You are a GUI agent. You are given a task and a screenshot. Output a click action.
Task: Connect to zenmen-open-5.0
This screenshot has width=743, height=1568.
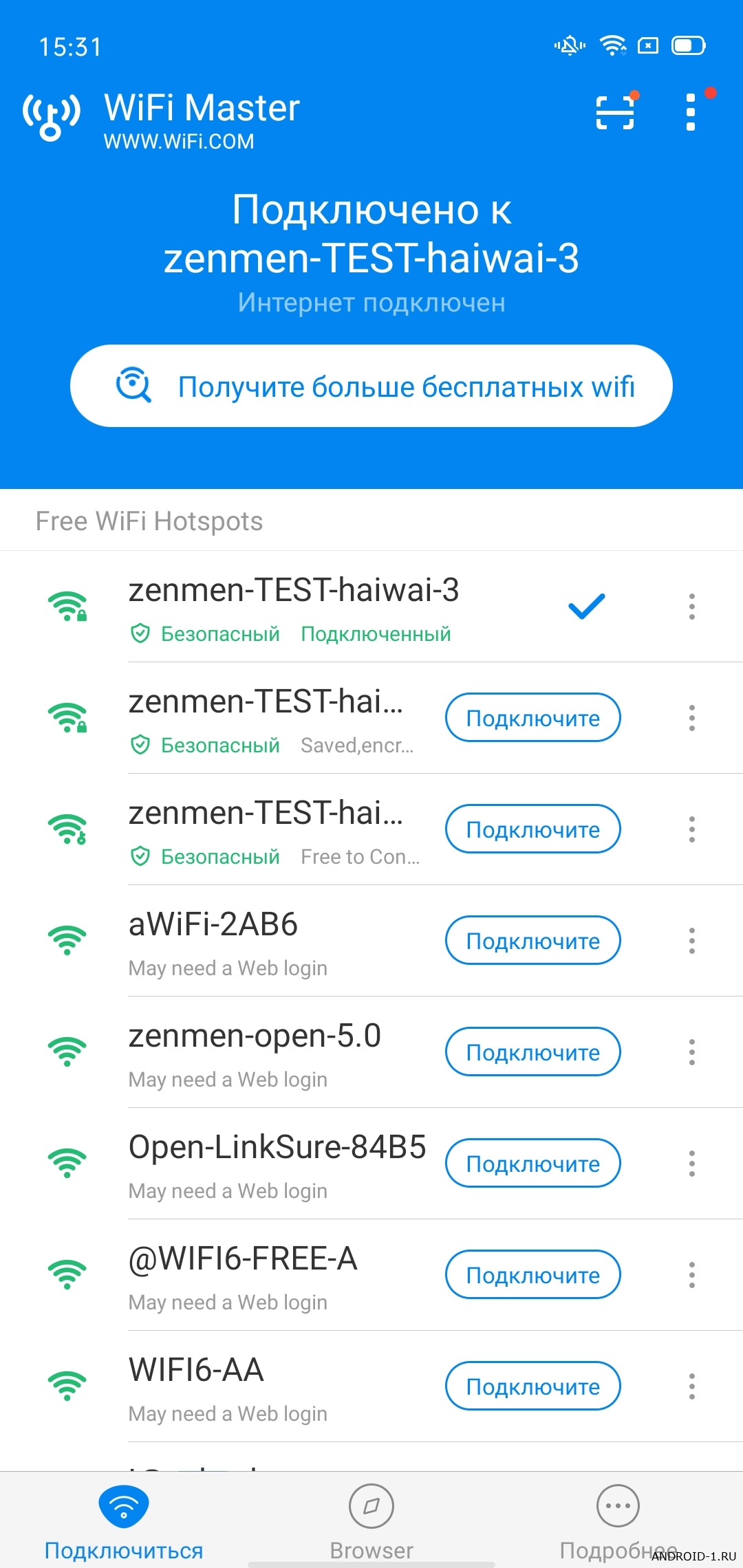pyautogui.click(x=532, y=1052)
